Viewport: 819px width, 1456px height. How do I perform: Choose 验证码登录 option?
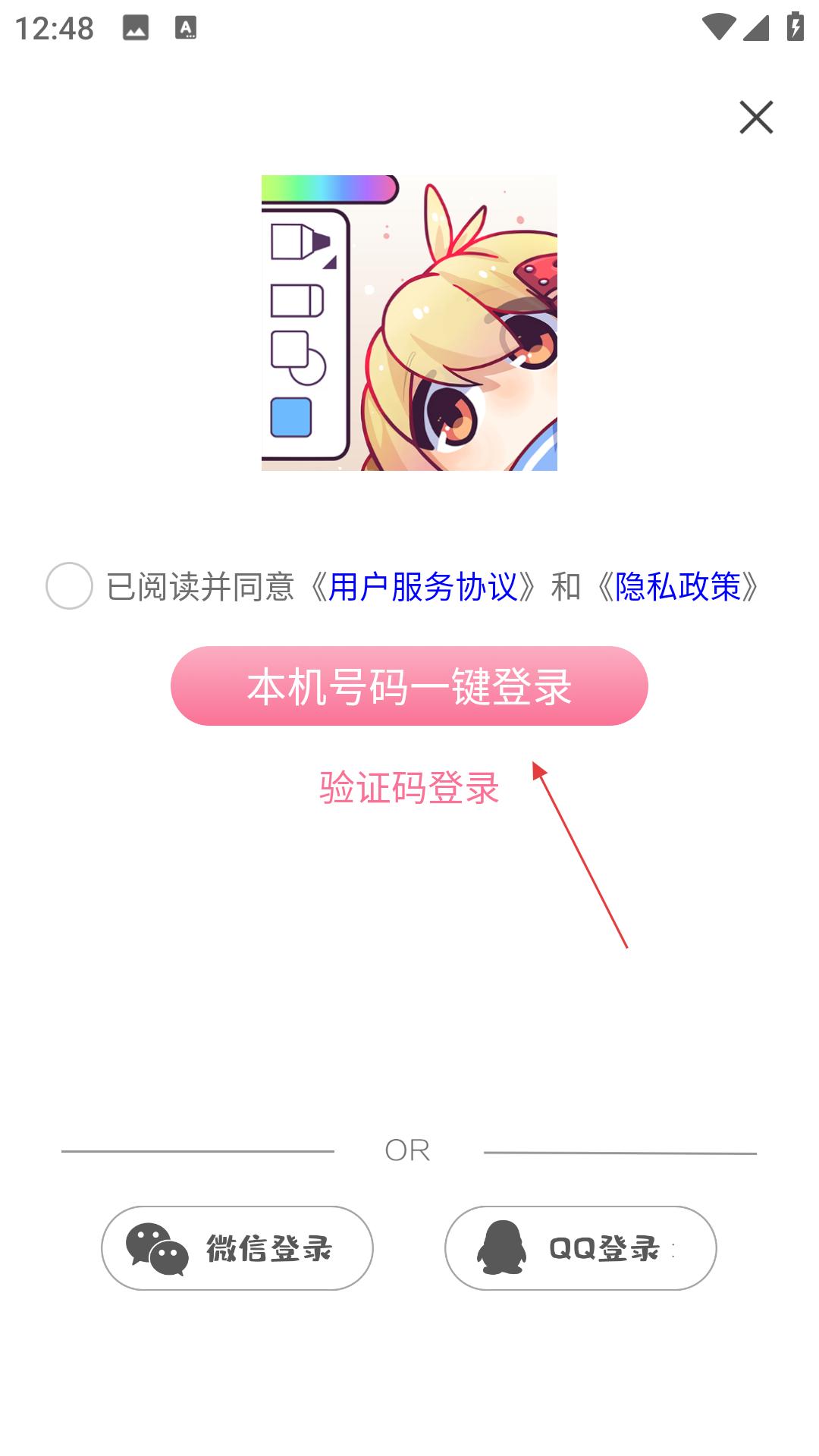[x=409, y=788]
